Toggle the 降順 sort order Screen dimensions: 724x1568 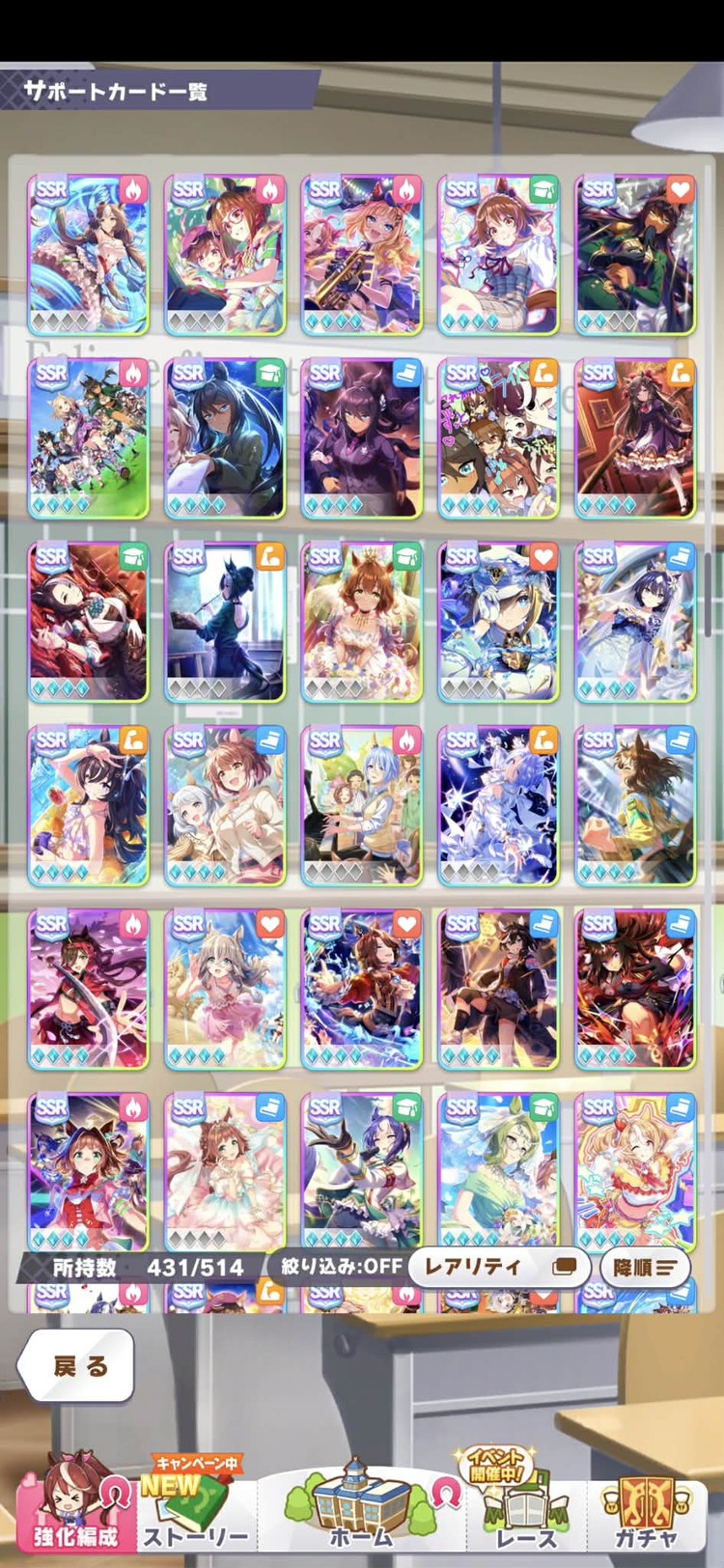(644, 1267)
